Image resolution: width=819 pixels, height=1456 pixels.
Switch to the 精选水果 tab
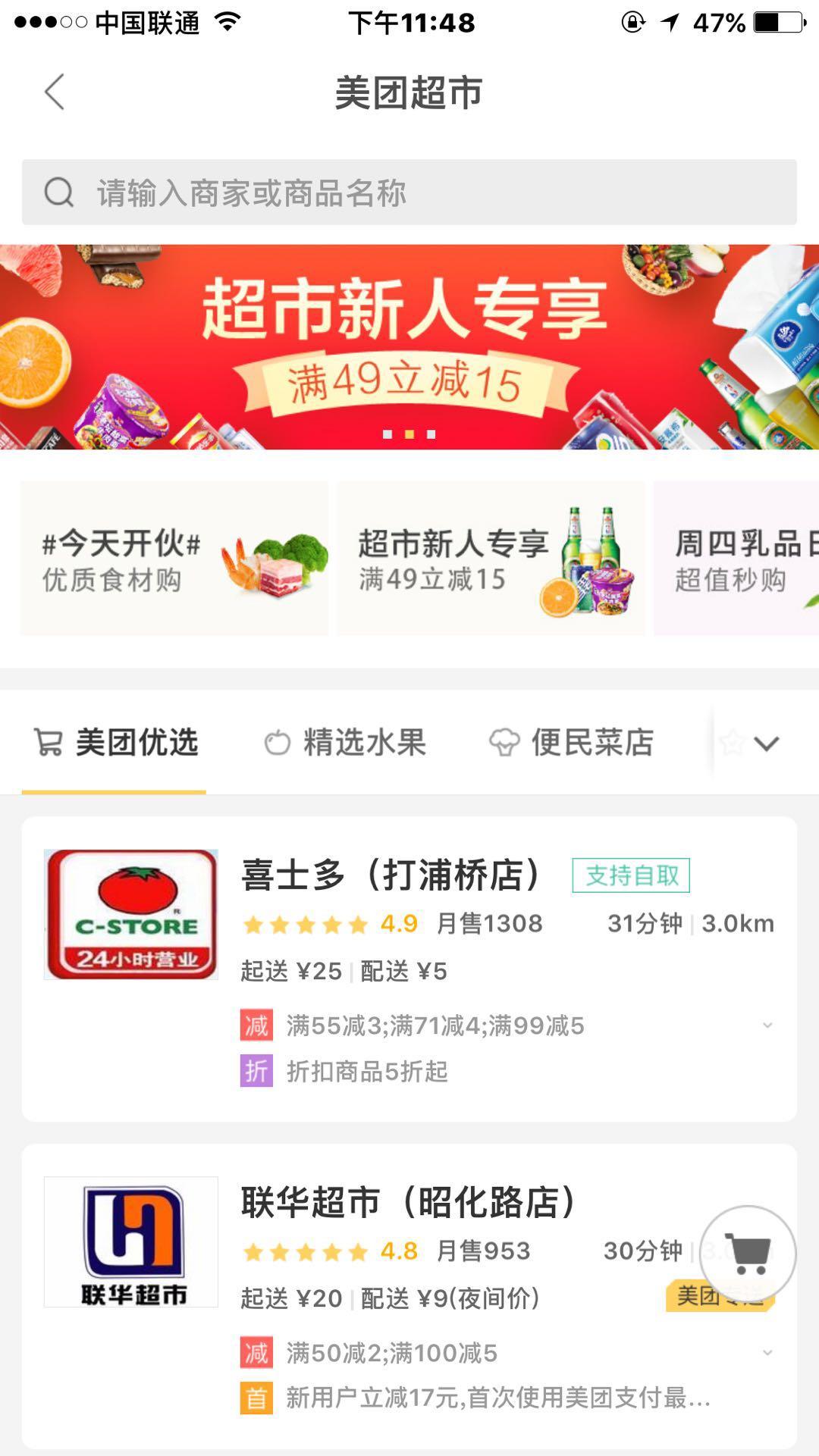pyautogui.click(x=345, y=743)
